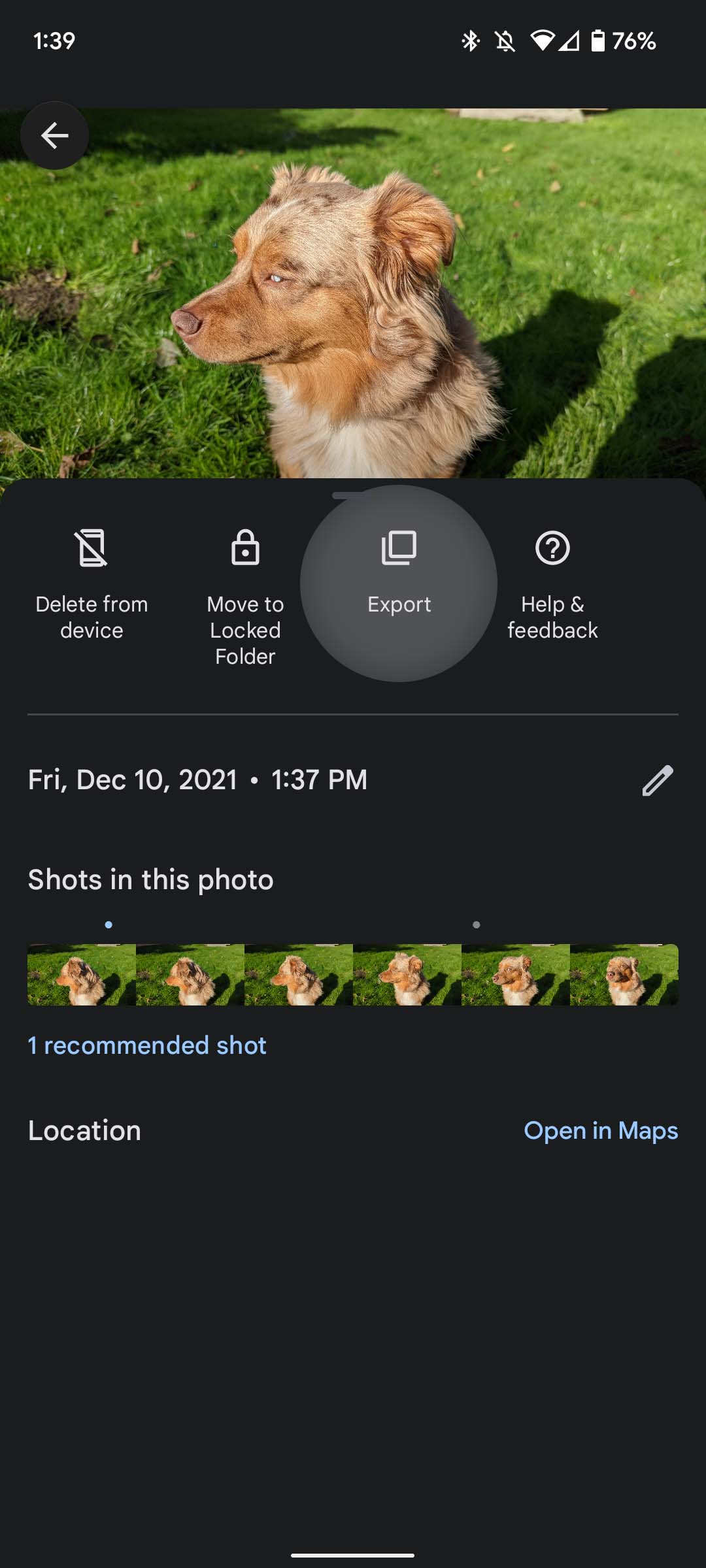This screenshot has height=1568, width=706.
Task: Open the photo location in Maps
Action: point(602,1130)
